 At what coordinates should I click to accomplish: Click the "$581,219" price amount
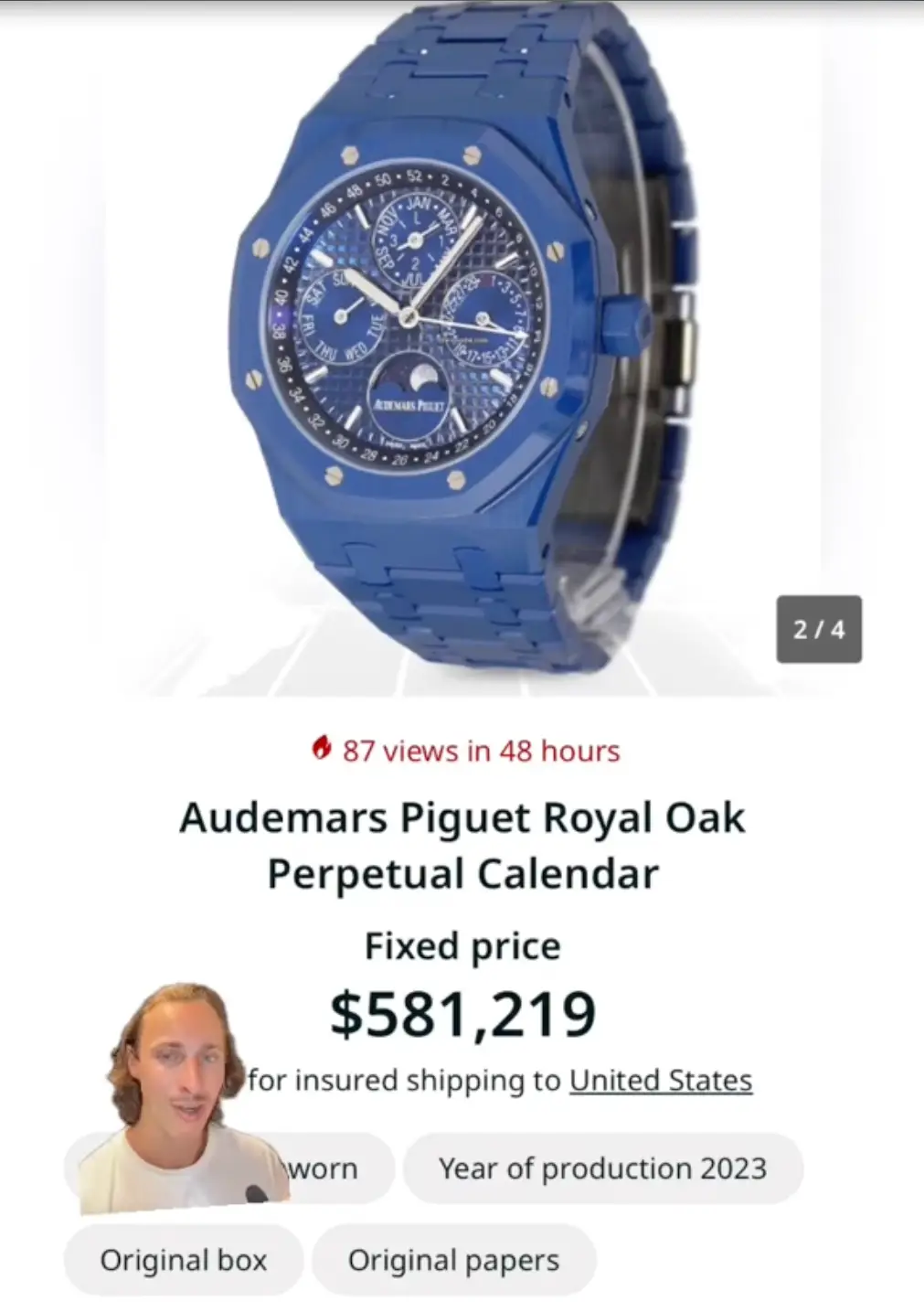coord(464,1013)
